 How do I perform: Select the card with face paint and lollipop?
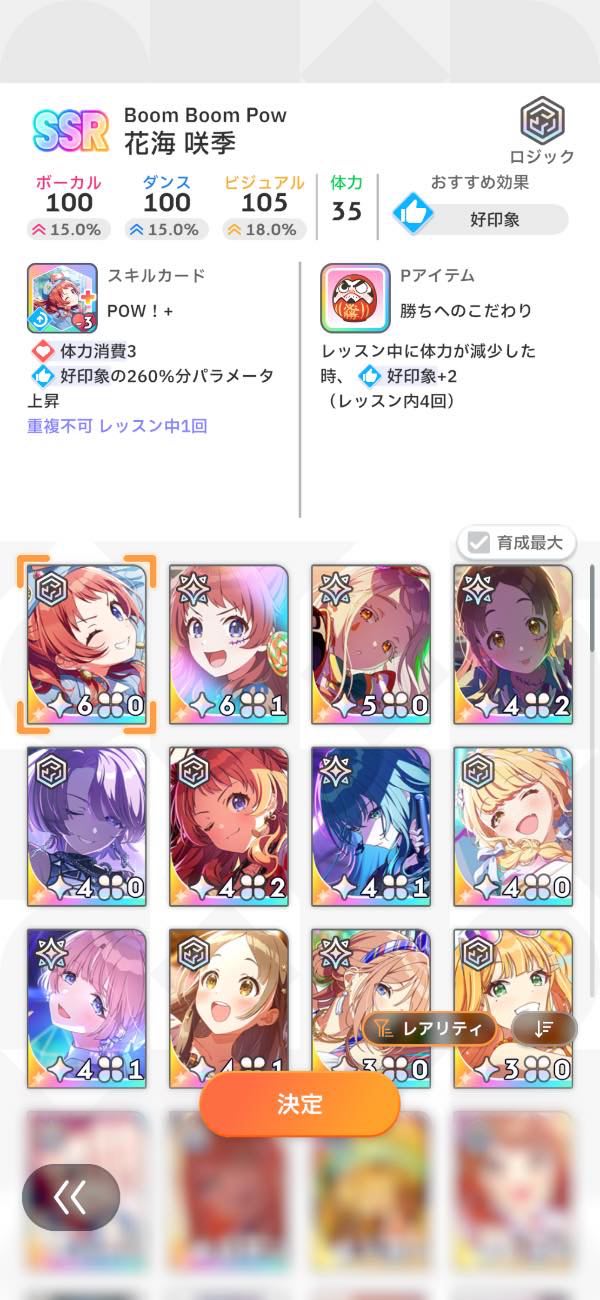[x=229, y=645]
